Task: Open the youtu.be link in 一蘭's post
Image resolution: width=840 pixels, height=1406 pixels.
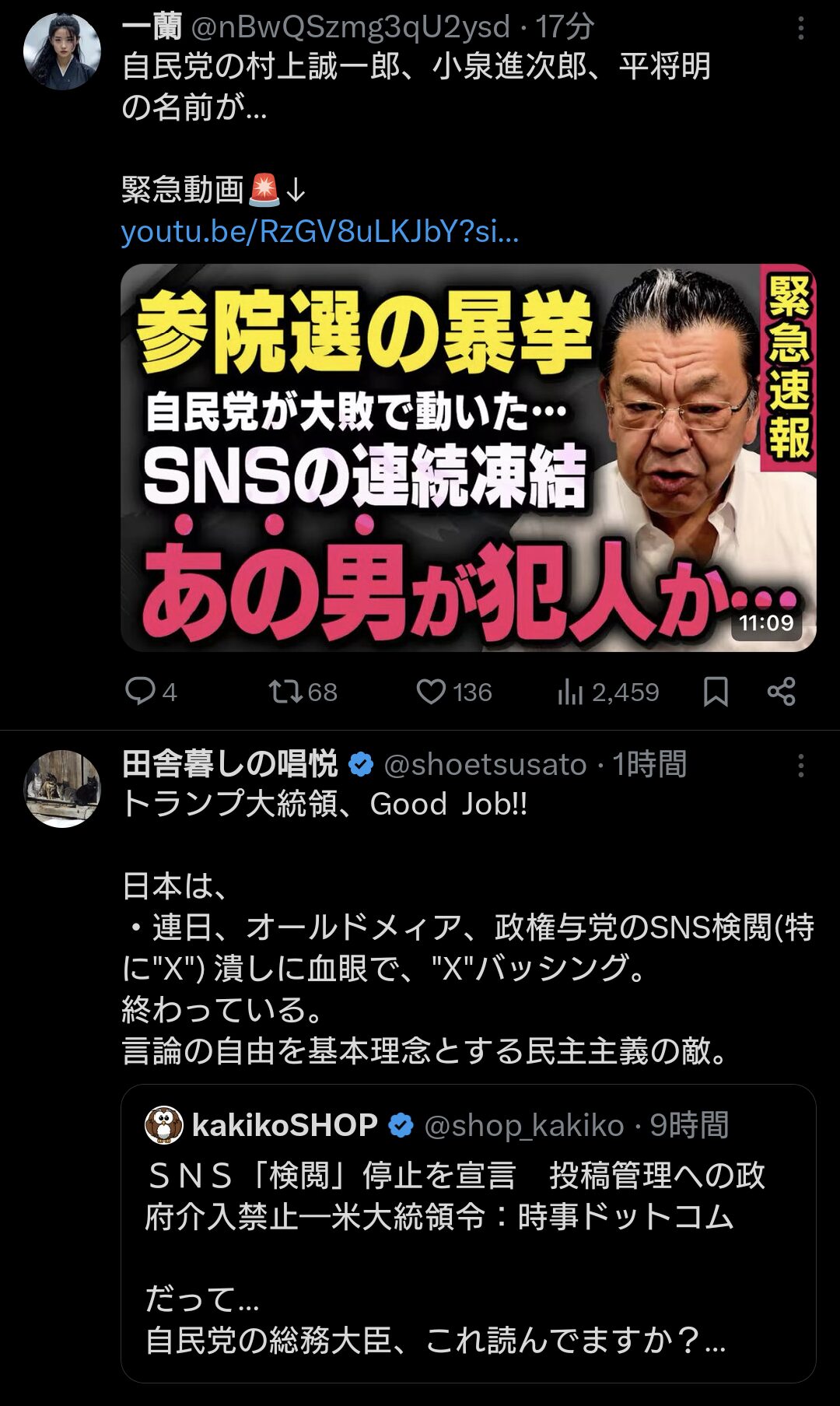Action: 320,231
